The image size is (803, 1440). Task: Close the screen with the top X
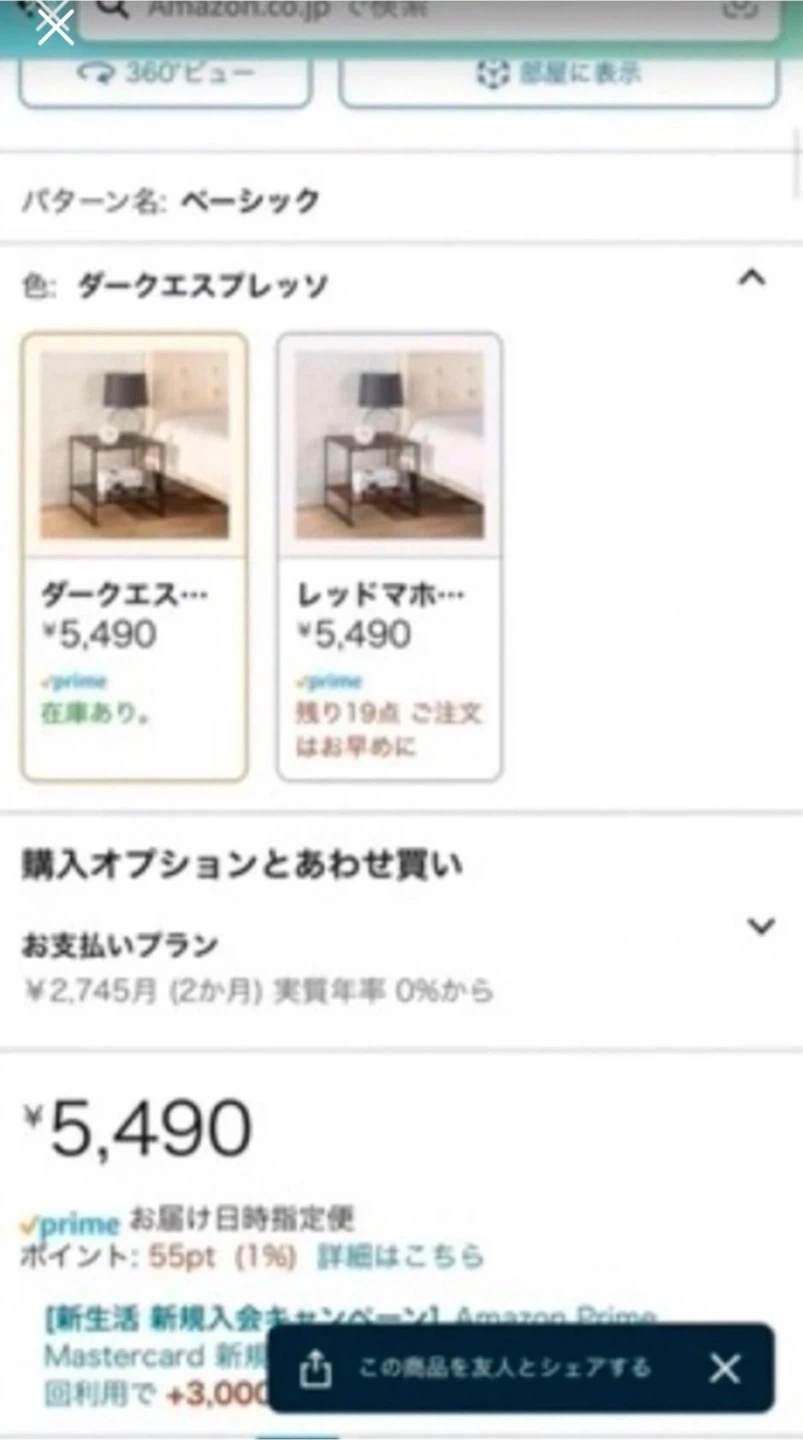pyautogui.click(x=55, y=26)
